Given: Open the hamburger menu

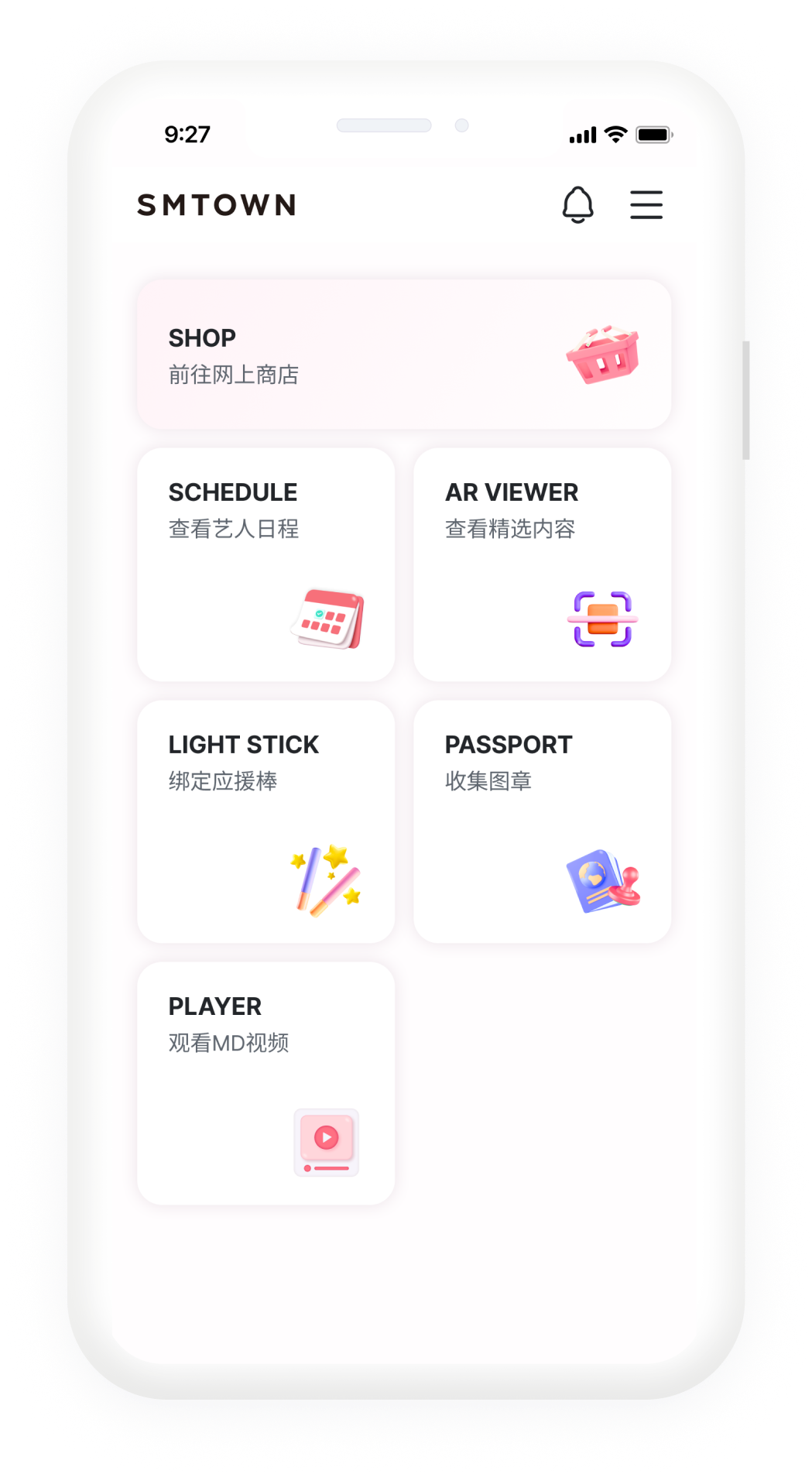Looking at the screenshot, I should 646,204.
